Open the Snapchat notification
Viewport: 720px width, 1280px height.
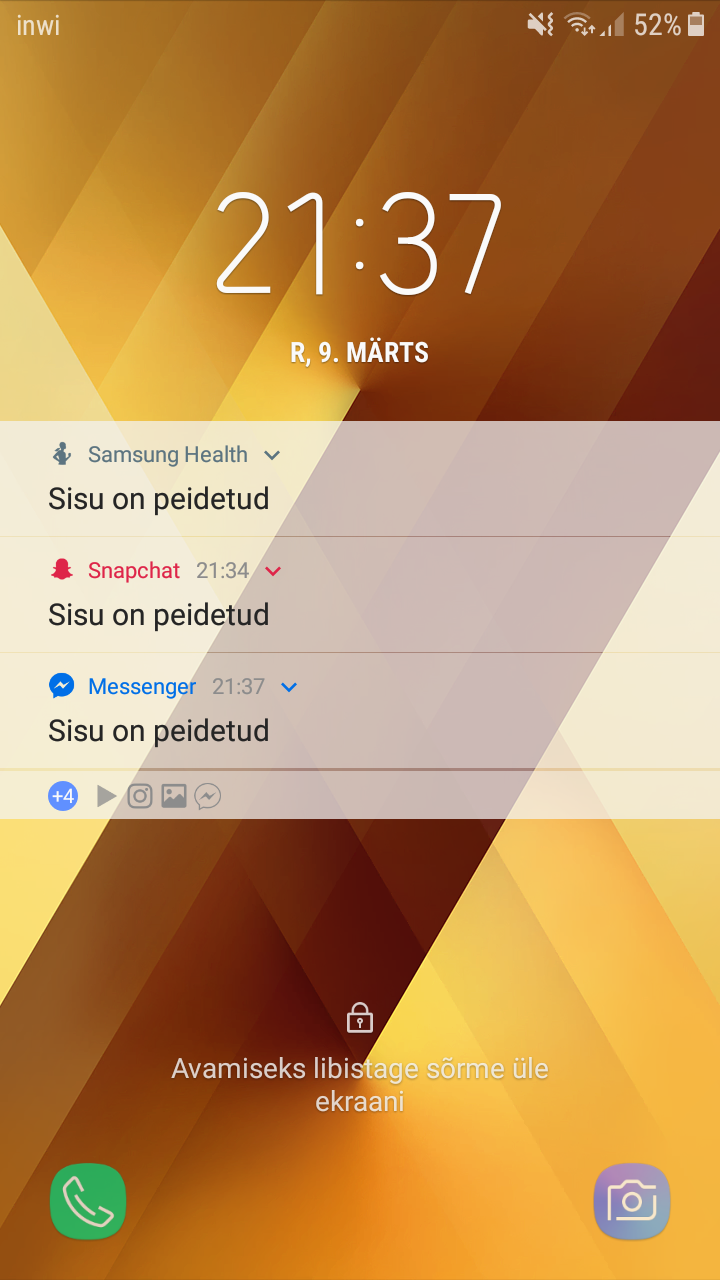[x=360, y=595]
